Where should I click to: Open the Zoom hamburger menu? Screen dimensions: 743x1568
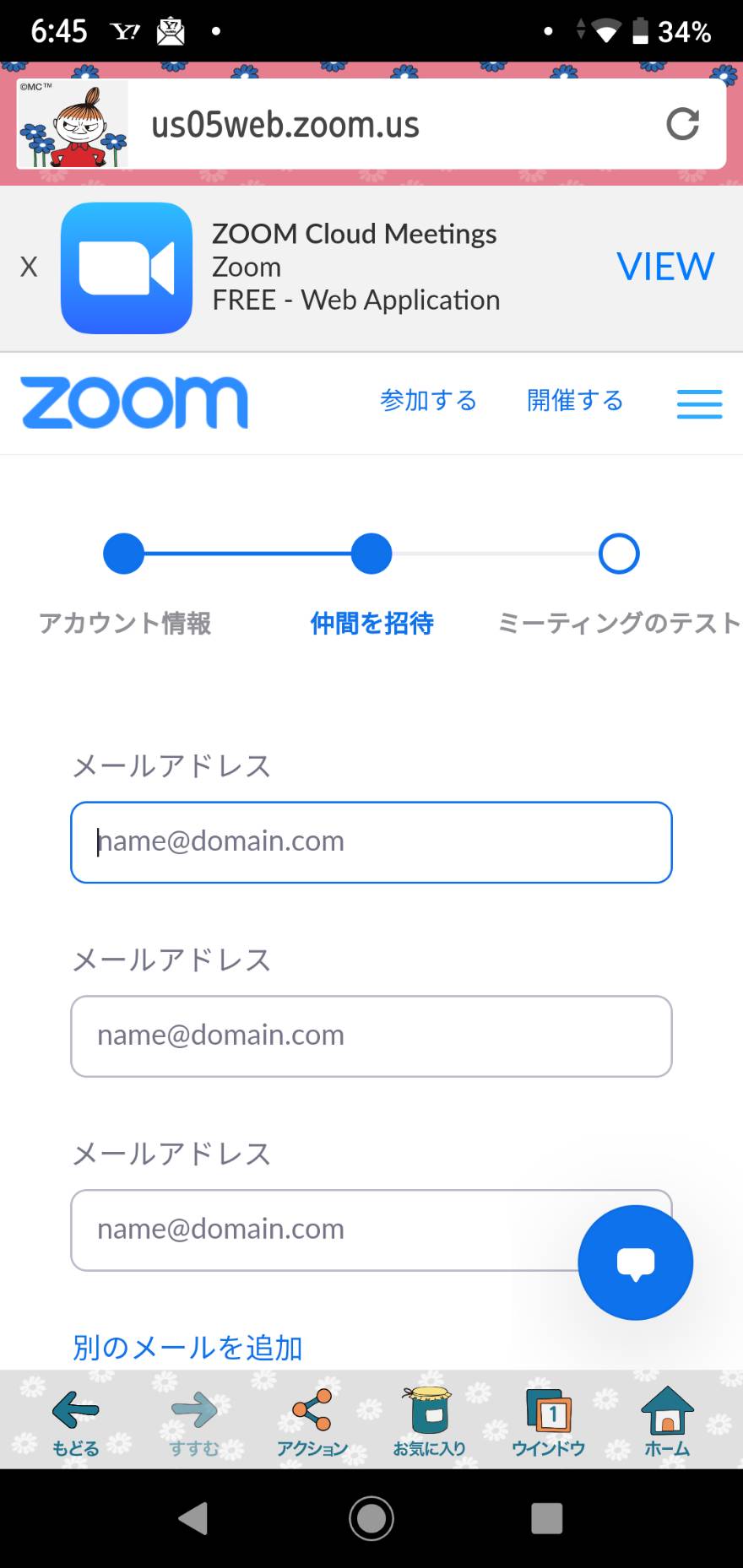click(699, 403)
